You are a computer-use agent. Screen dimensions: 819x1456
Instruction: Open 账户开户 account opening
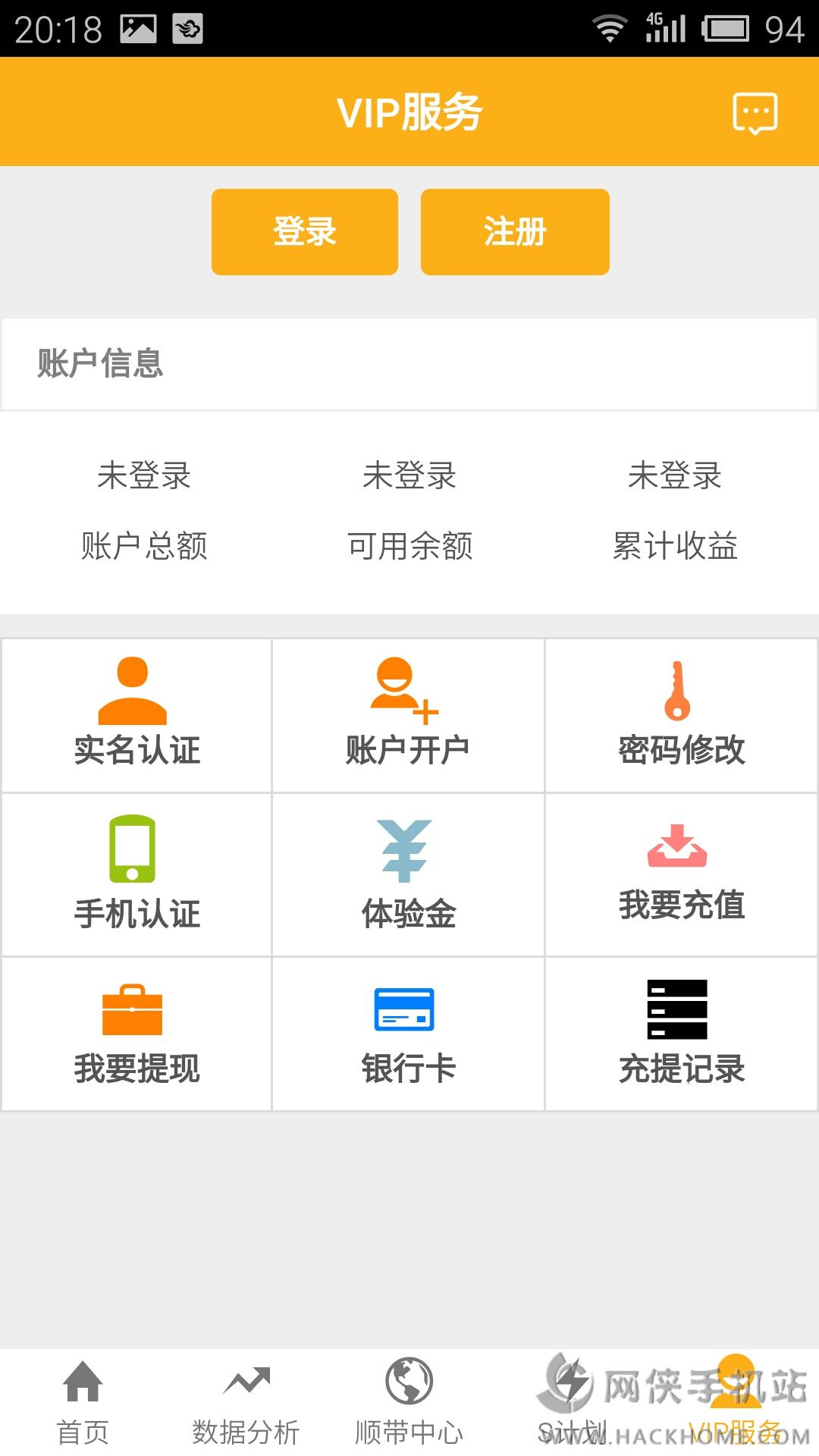pos(408,716)
